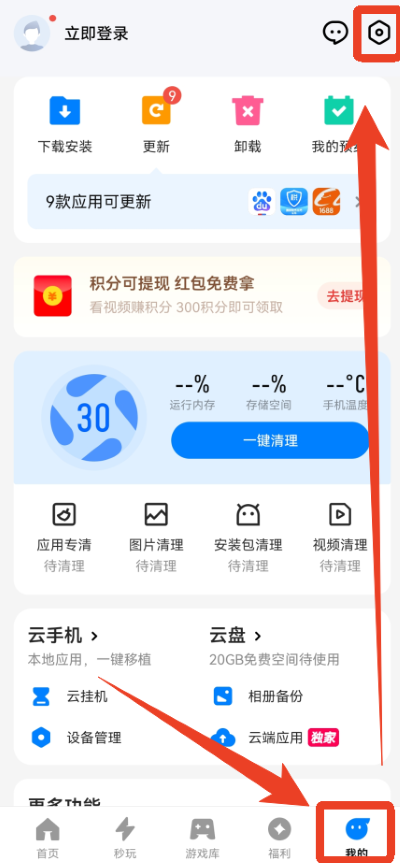This screenshot has width=400, height=863.
Task: Tap 立即登录 to log in
Action: tap(96, 34)
